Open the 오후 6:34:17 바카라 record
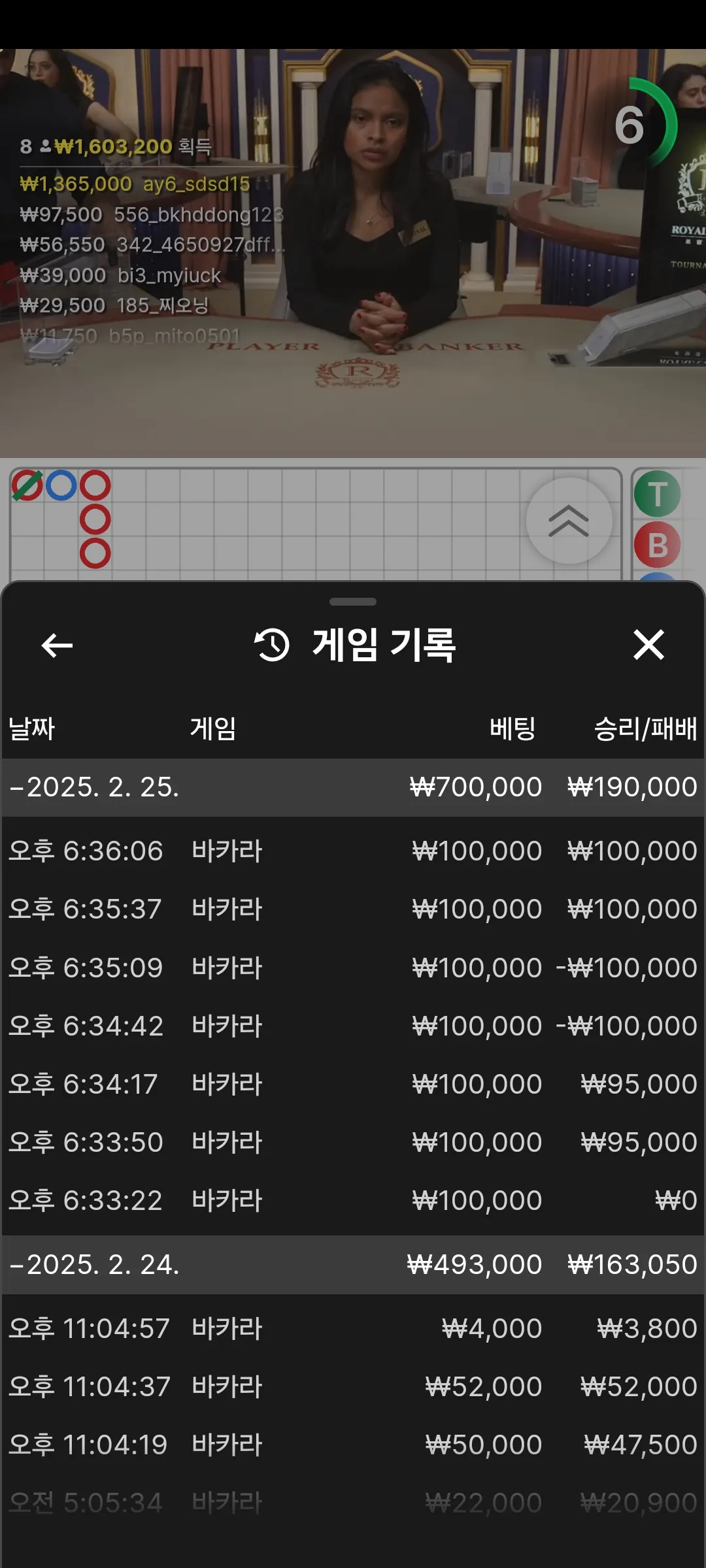The height and width of the screenshot is (1568, 706). click(353, 1084)
